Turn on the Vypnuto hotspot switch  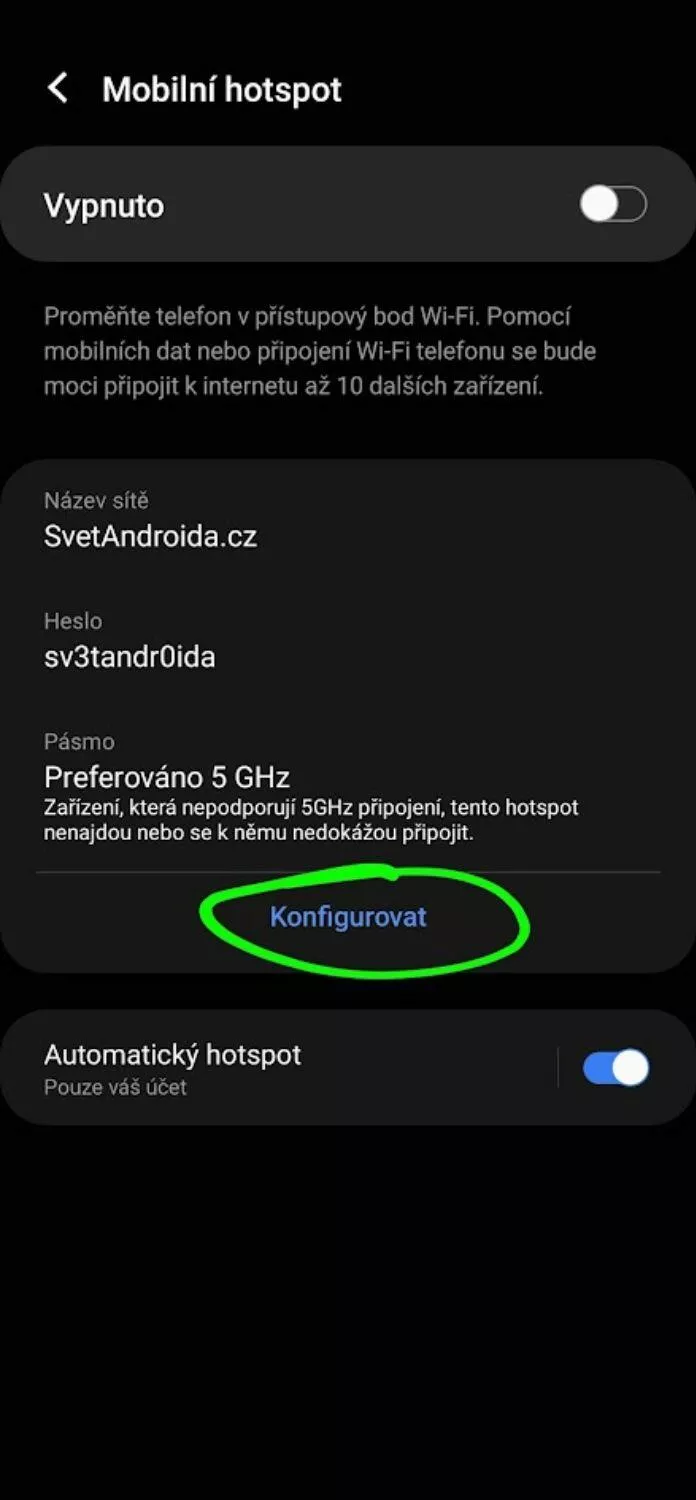click(613, 205)
